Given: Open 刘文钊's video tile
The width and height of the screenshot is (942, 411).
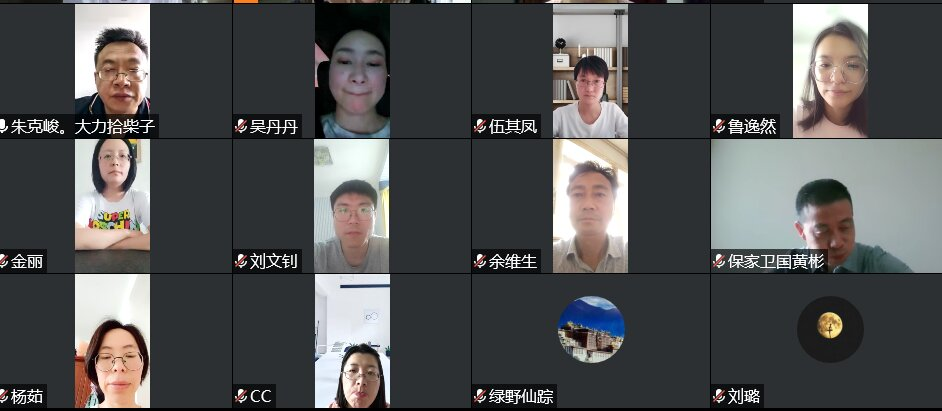Looking at the screenshot, I should click(352, 205).
